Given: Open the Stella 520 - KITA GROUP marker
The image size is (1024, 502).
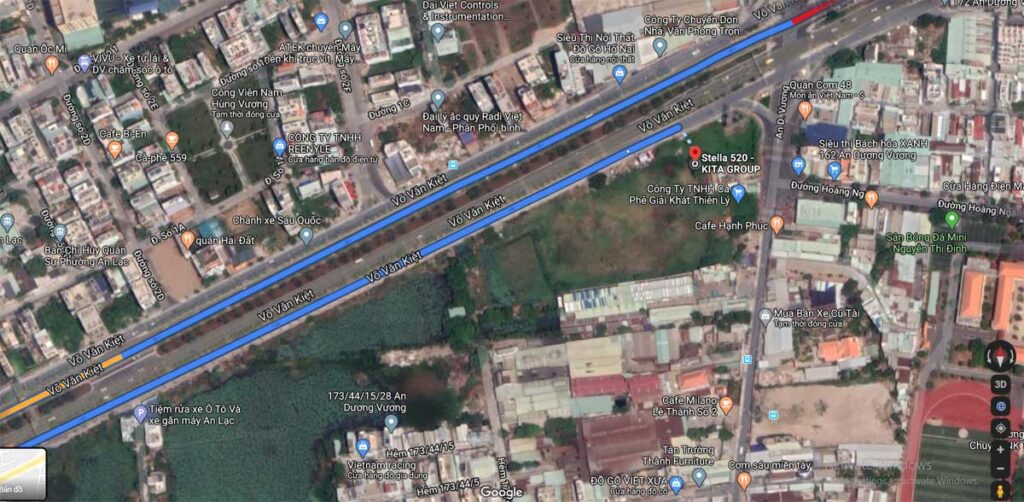Looking at the screenshot, I should pos(694,153).
